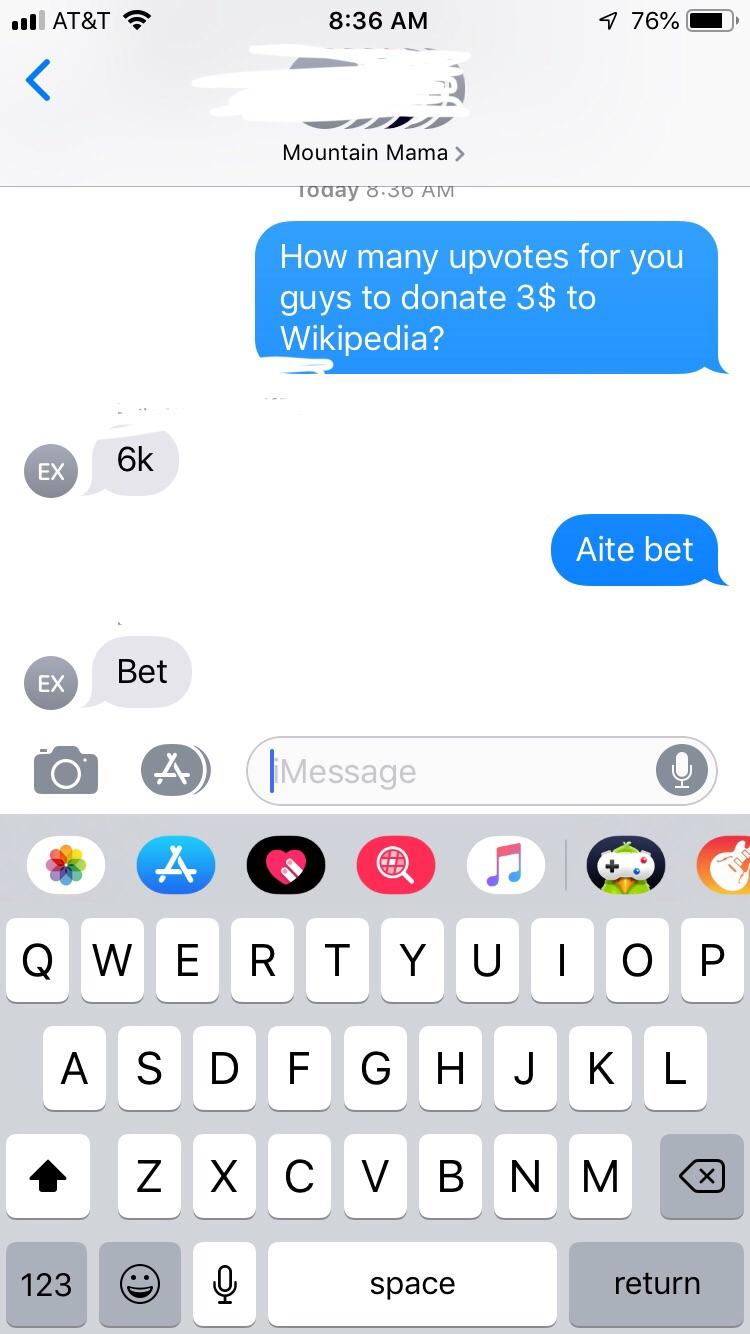Go back to the messages list
750x1334 pixels.
click(38, 80)
